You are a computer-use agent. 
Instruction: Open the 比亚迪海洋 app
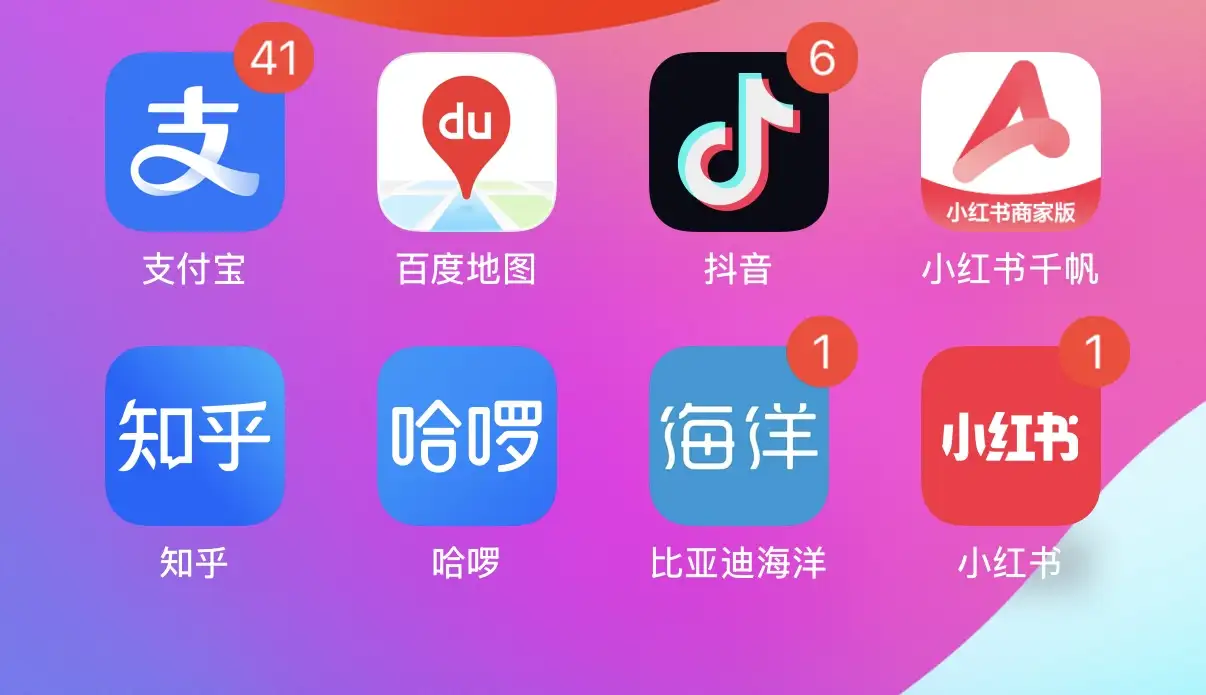pos(739,436)
